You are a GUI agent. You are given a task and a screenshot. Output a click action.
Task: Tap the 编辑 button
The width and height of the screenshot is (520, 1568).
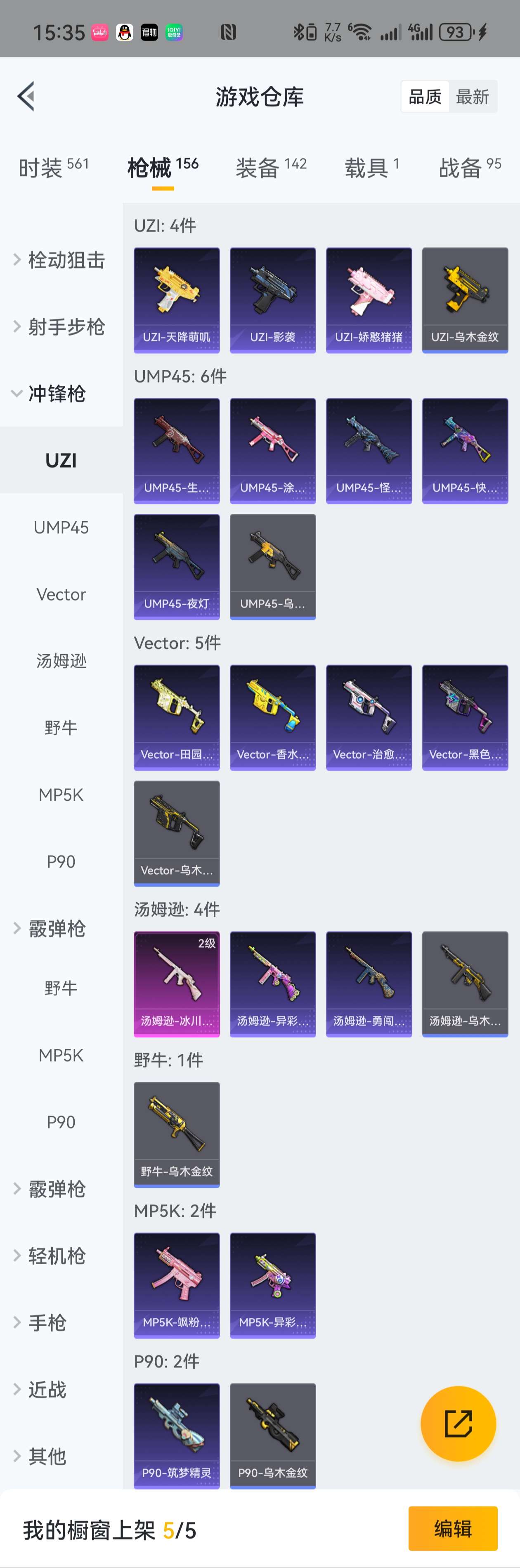452,1528
